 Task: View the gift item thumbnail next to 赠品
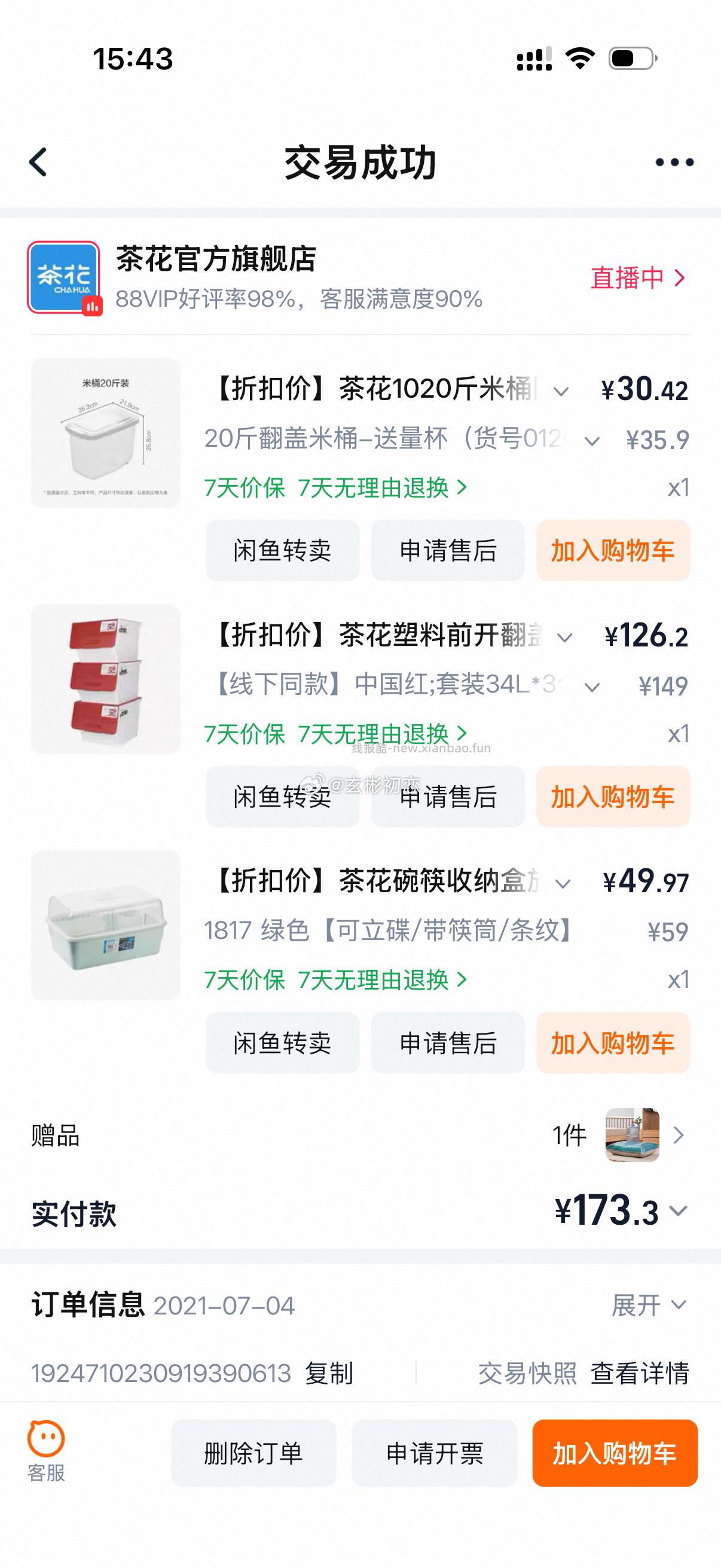[x=633, y=1134]
